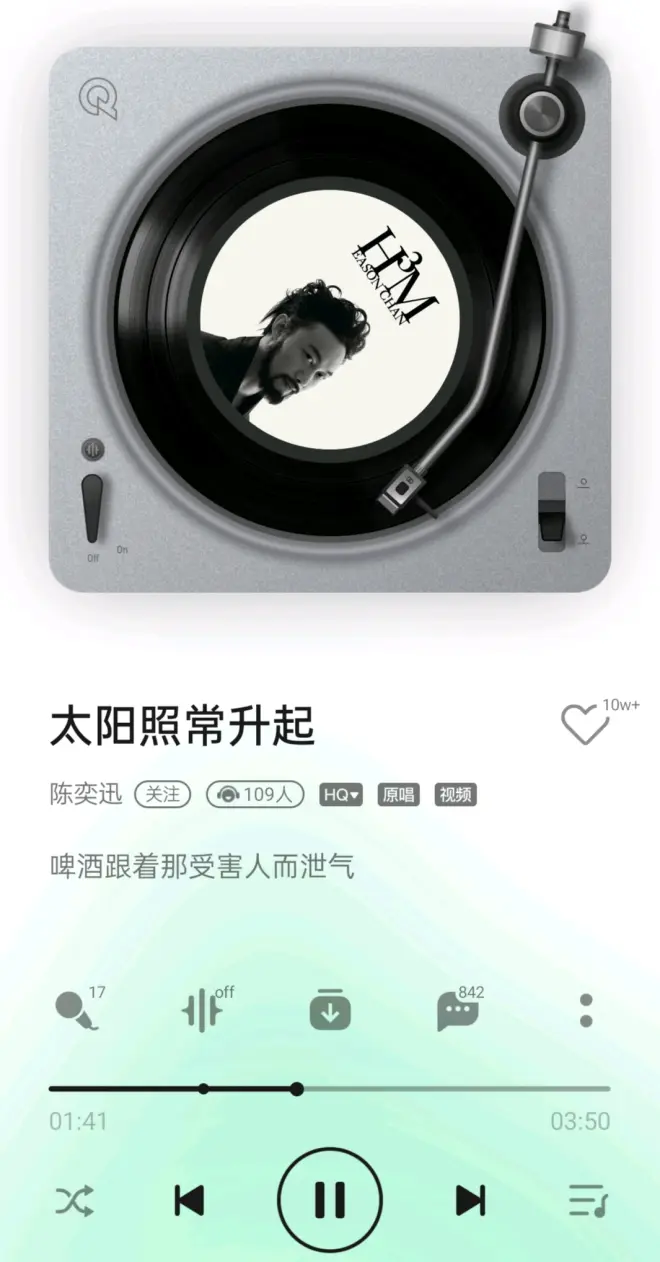The width and height of the screenshot is (660, 1262).
Task: Follow artist with 关注 button
Action: [x=162, y=795]
